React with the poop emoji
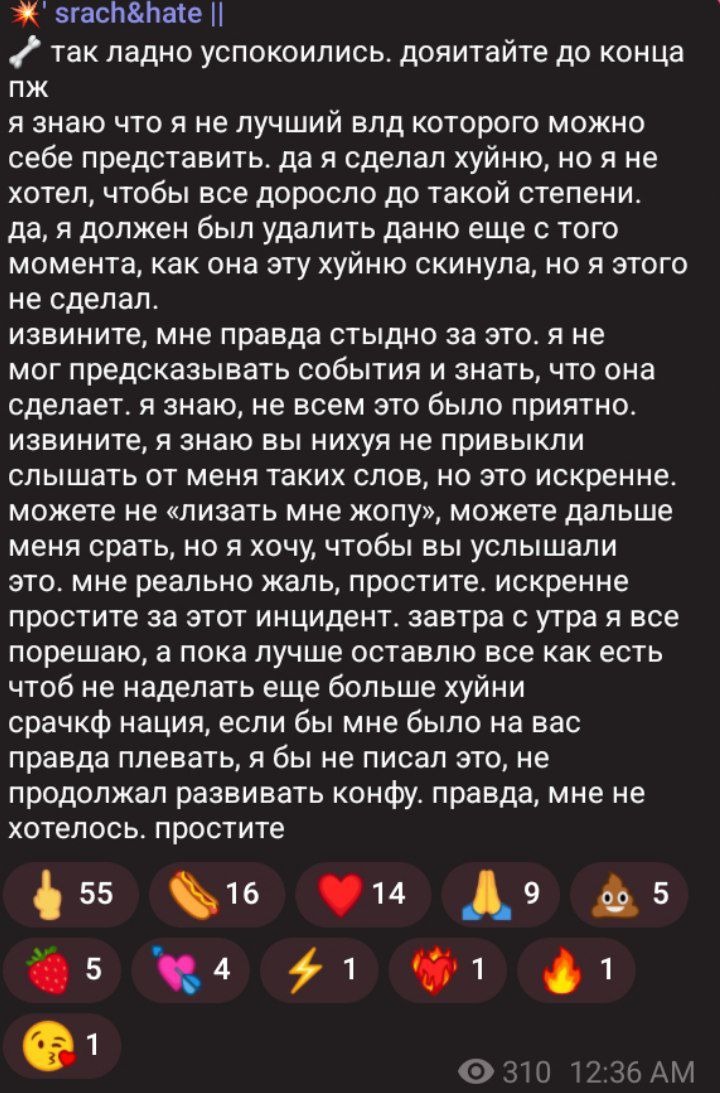The height and width of the screenshot is (1093, 720). click(629, 895)
